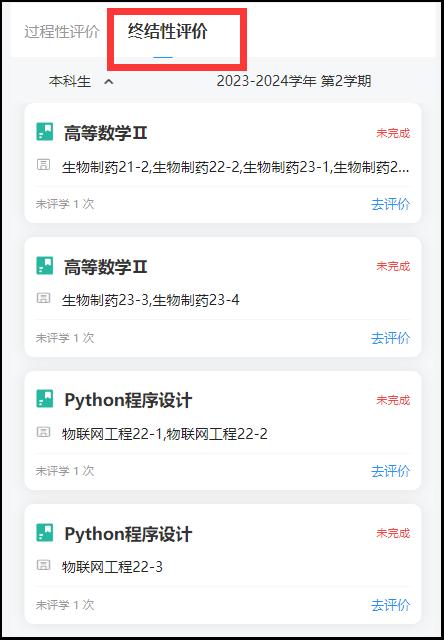Open 高等数学II card for 生物制药23-3,生物制药23-4

click(223, 297)
